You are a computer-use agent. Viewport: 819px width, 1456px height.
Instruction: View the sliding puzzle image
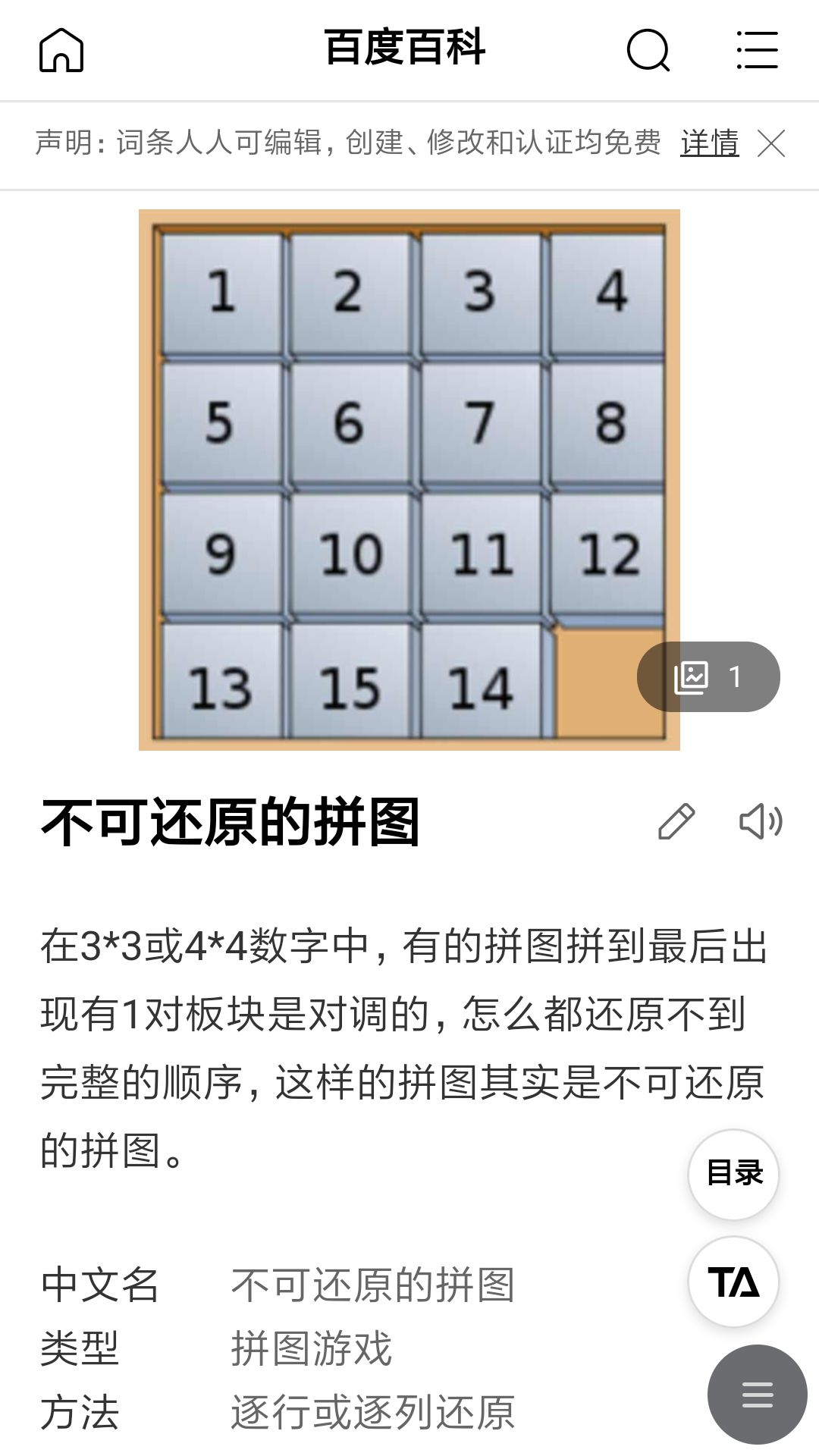click(x=409, y=479)
